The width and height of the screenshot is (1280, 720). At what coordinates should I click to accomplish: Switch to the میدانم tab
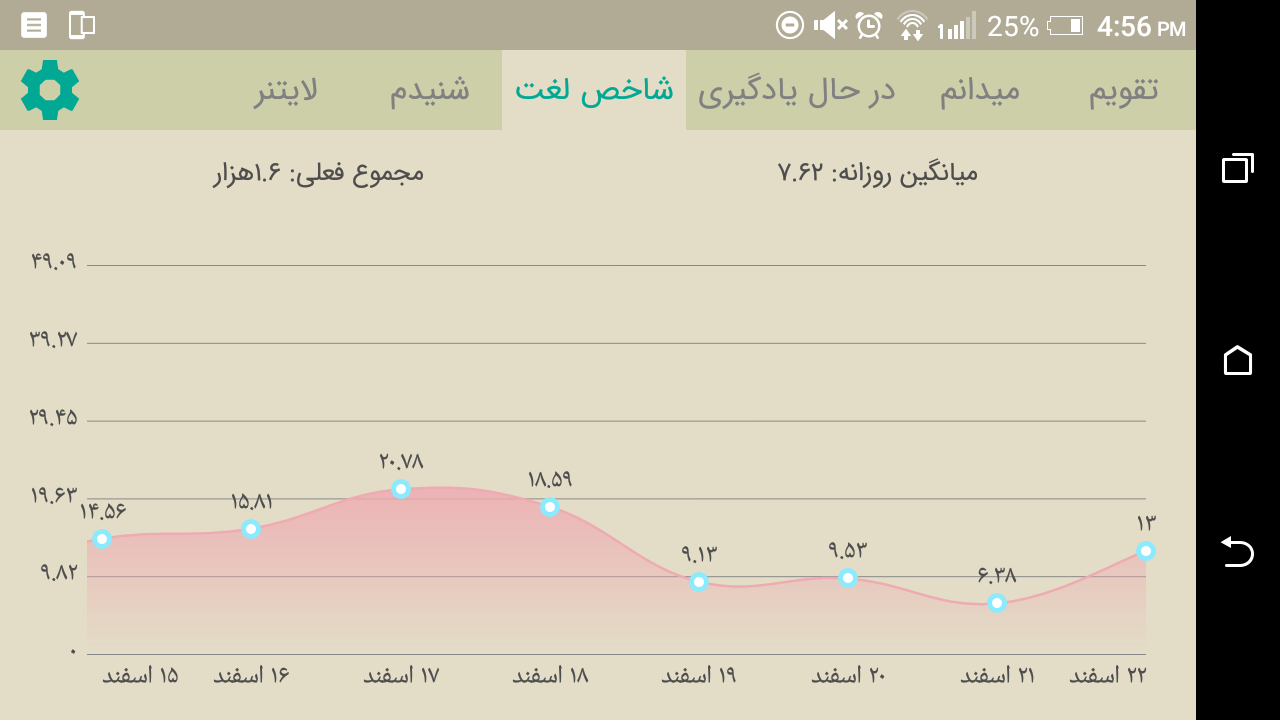(979, 90)
